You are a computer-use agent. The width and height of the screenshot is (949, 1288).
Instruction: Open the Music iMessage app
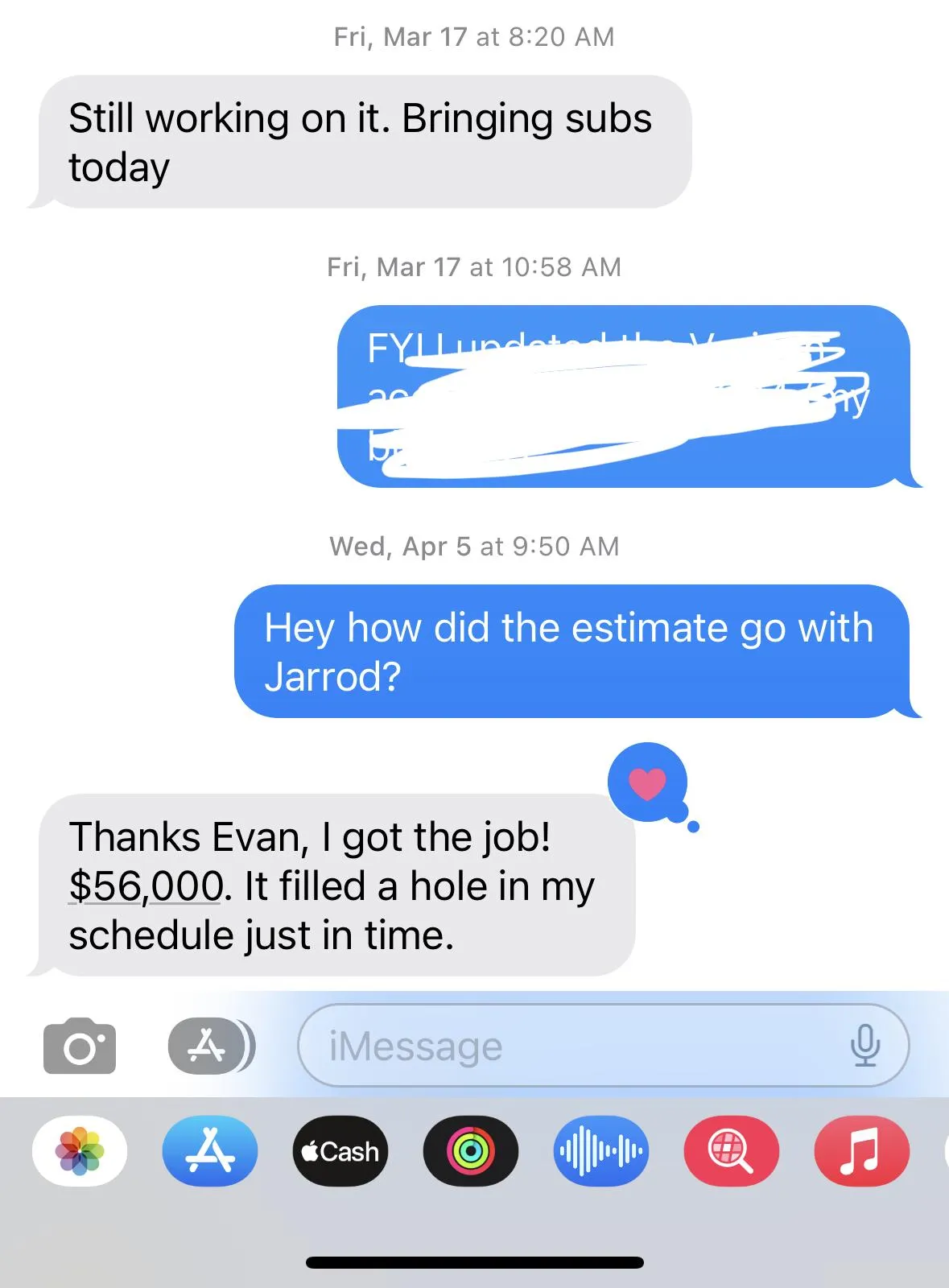tap(861, 1151)
